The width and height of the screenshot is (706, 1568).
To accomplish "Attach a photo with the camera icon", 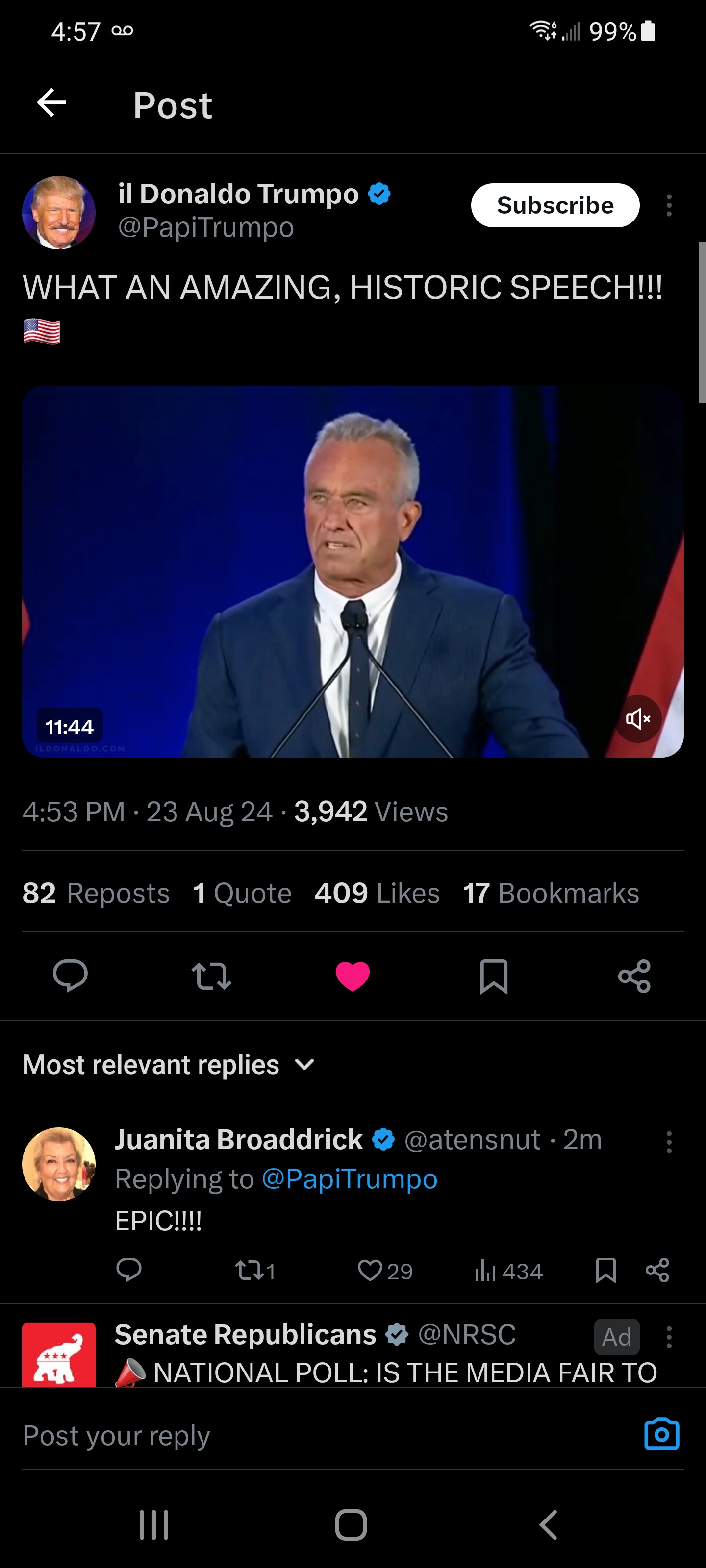I will pyautogui.click(x=661, y=1434).
